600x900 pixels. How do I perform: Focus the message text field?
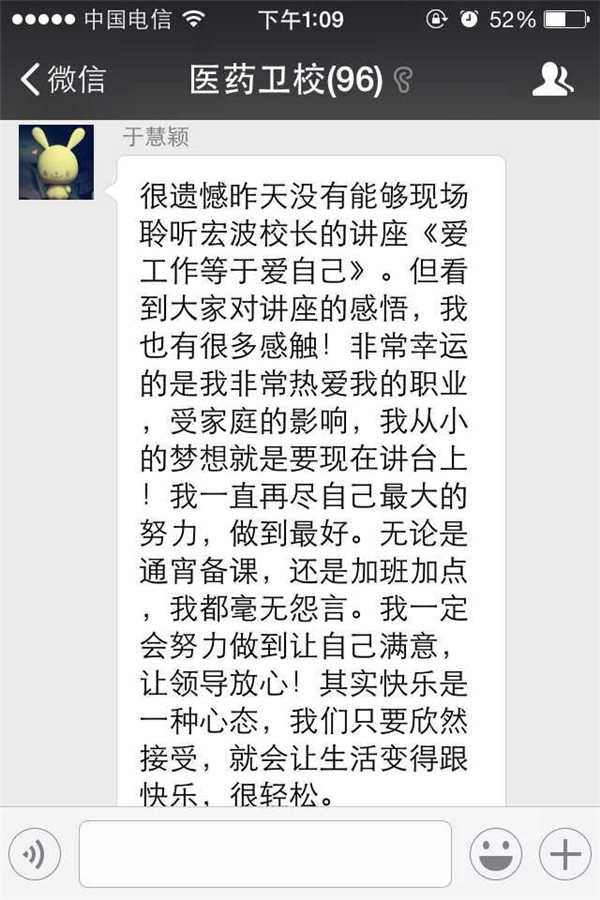265,854
